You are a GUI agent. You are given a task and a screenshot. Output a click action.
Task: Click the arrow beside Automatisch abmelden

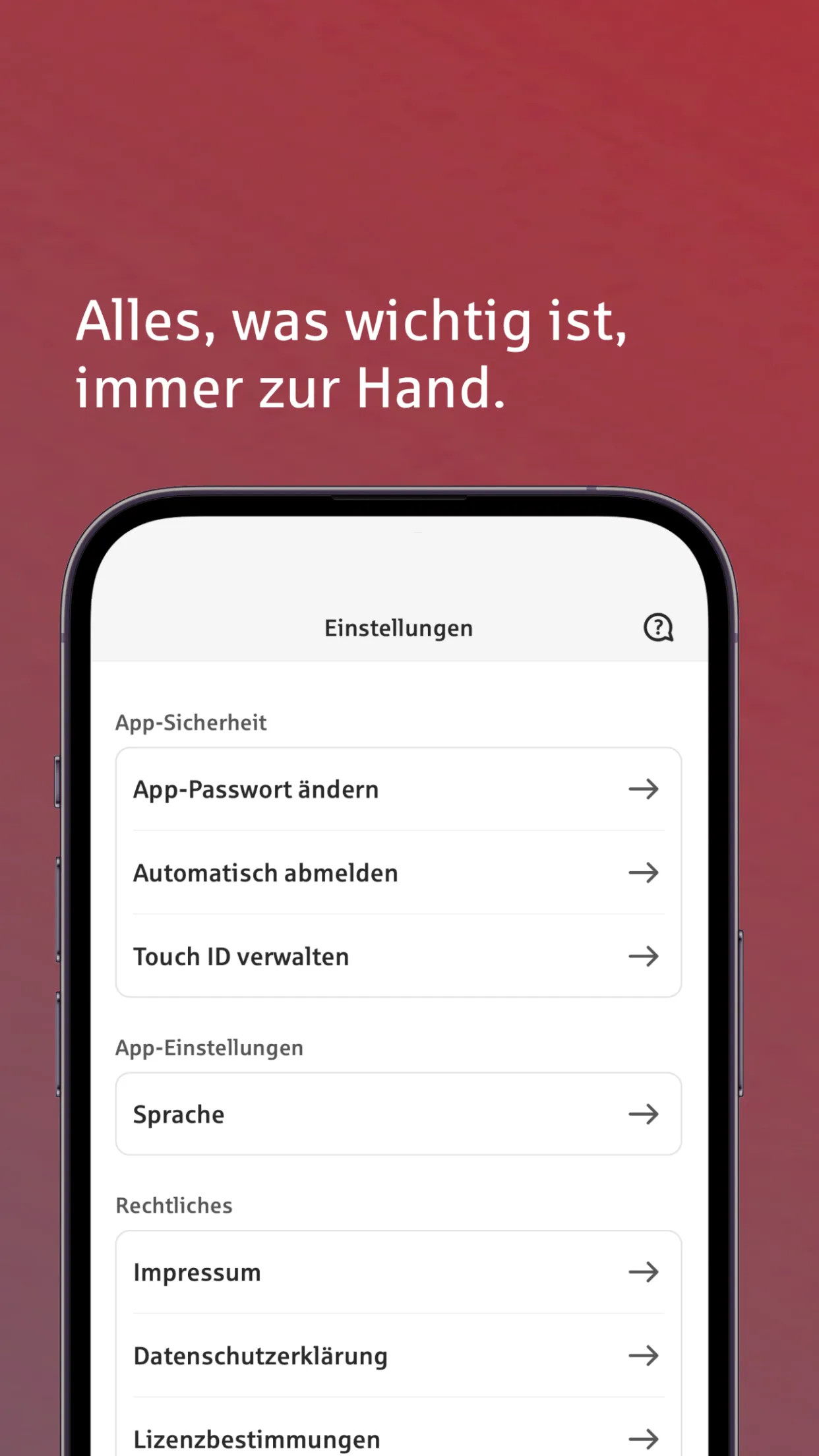point(645,872)
